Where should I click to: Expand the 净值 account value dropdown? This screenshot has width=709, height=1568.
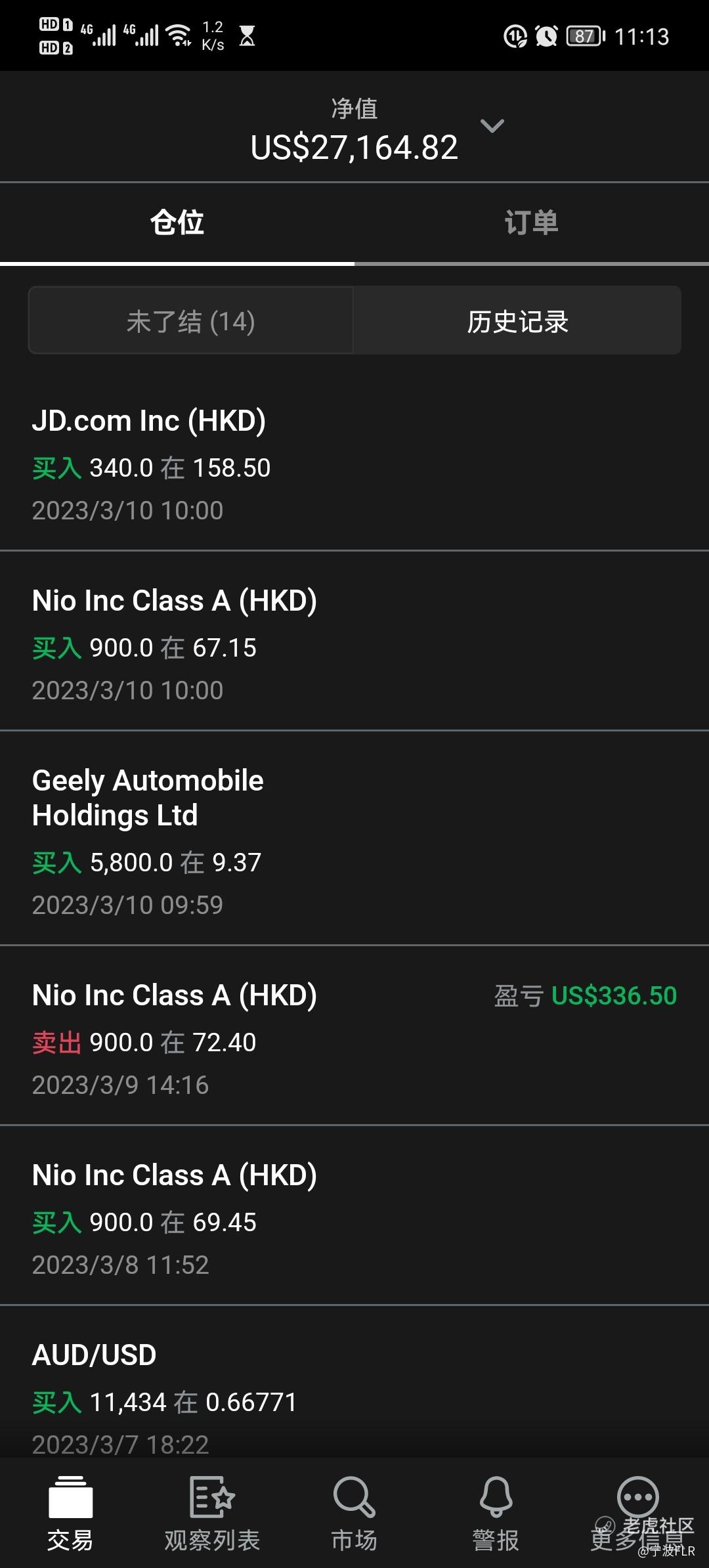[x=492, y=125]
